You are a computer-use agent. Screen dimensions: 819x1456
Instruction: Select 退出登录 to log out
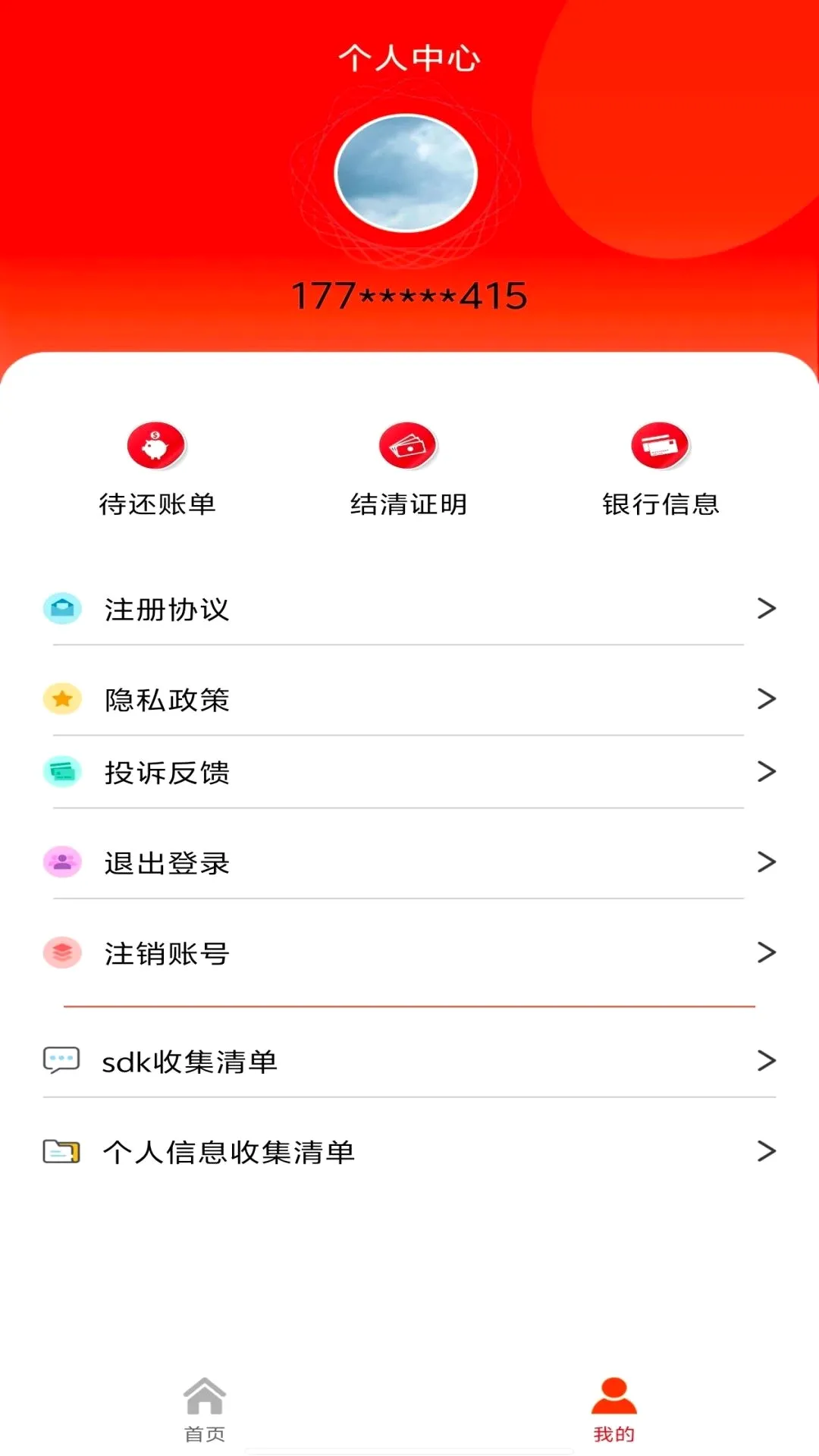pos(409,862)
